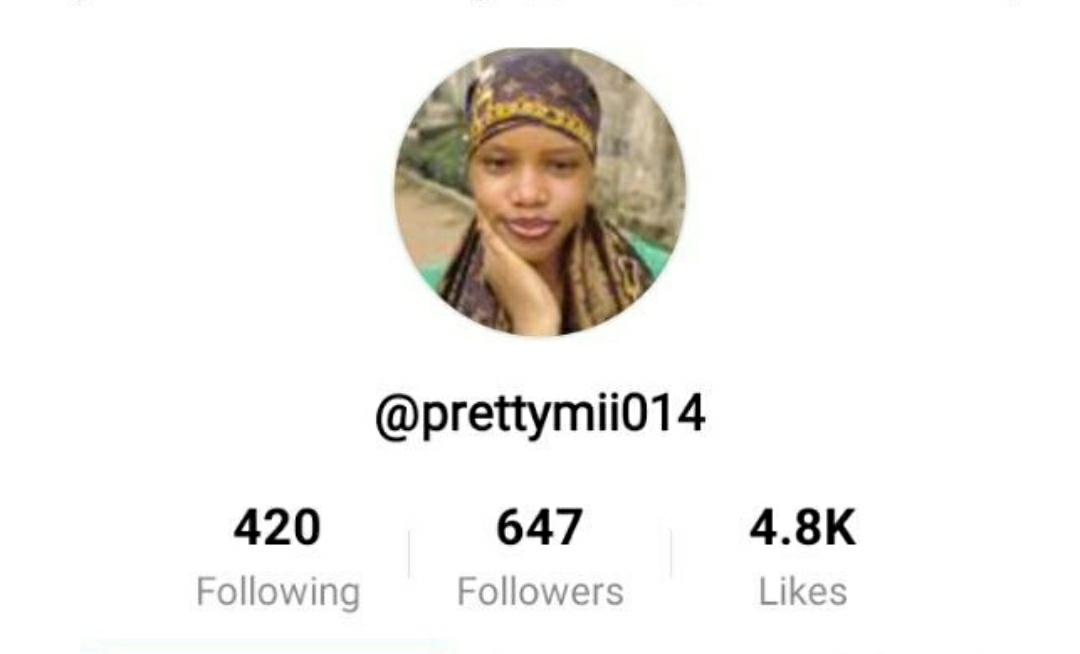Tap the 4.8K Likes count
The width and height of the screenshot is (1080, 654).
pyautogui.click(x=802, y=556)
